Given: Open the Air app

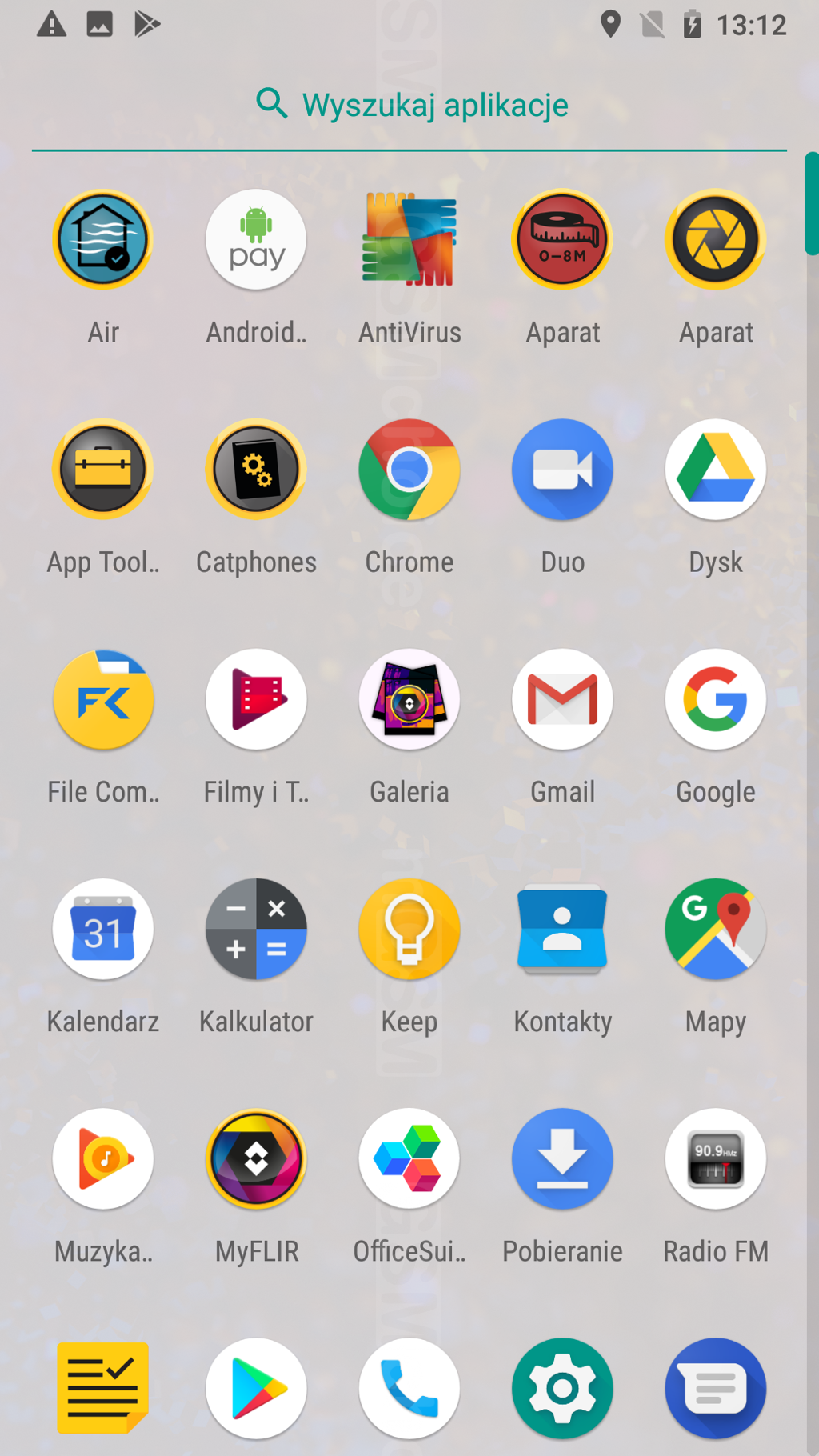Looking at the screenshot, I should (x=103, y=239).
